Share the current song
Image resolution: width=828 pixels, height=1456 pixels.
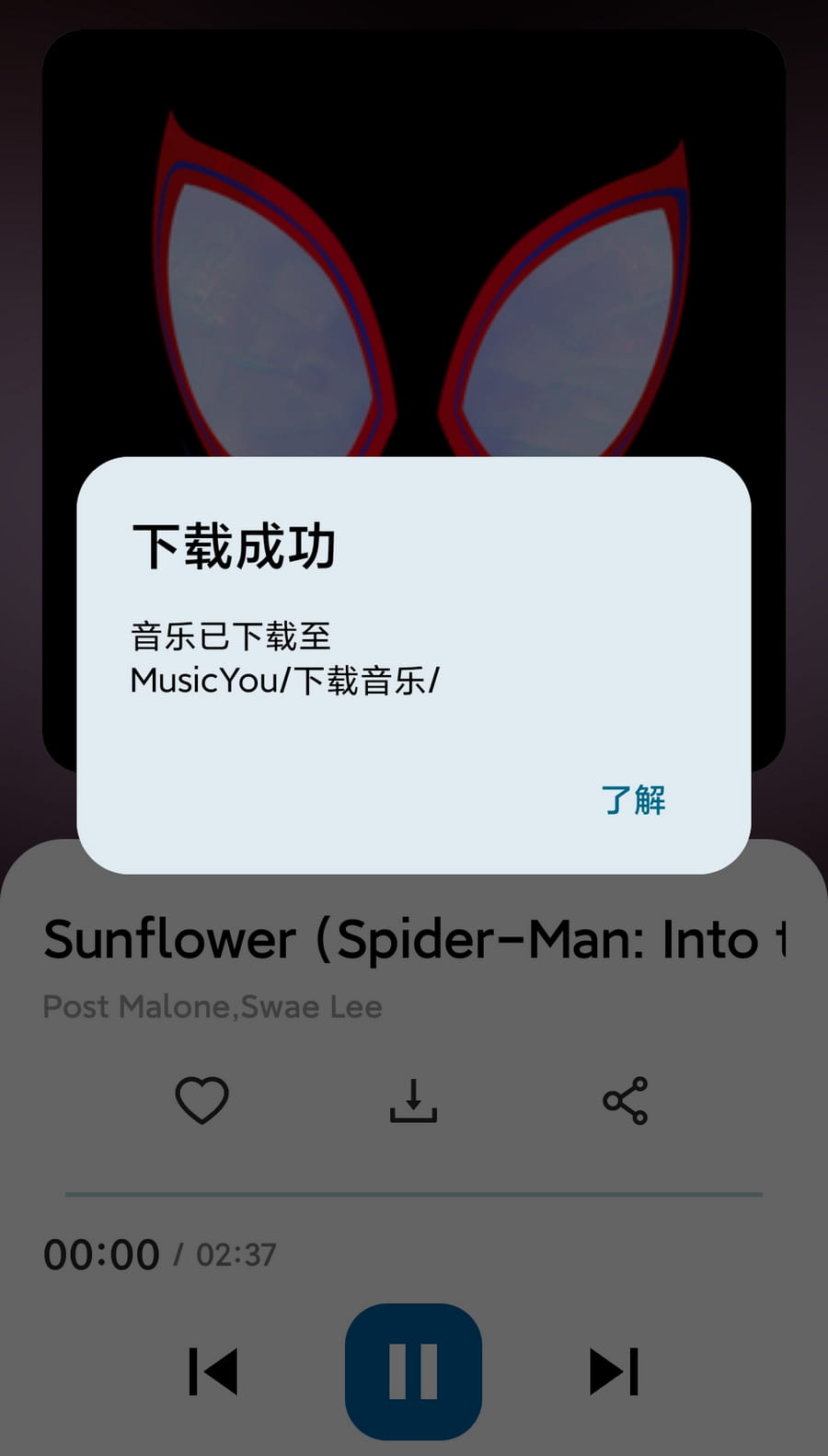pyautogui.click(x=626, y=1100)
